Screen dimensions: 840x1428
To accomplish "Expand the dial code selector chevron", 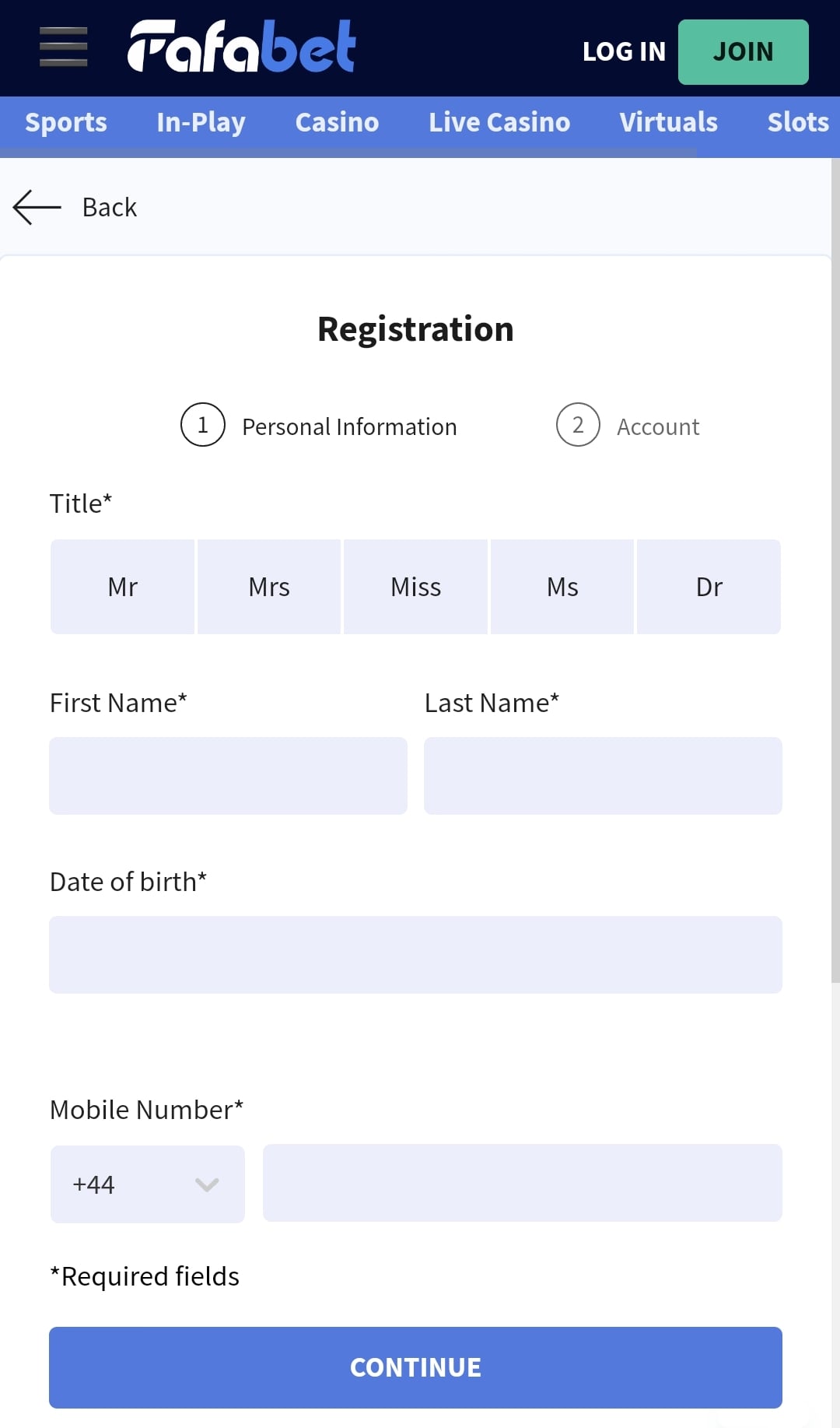I will coord(206,1185).
